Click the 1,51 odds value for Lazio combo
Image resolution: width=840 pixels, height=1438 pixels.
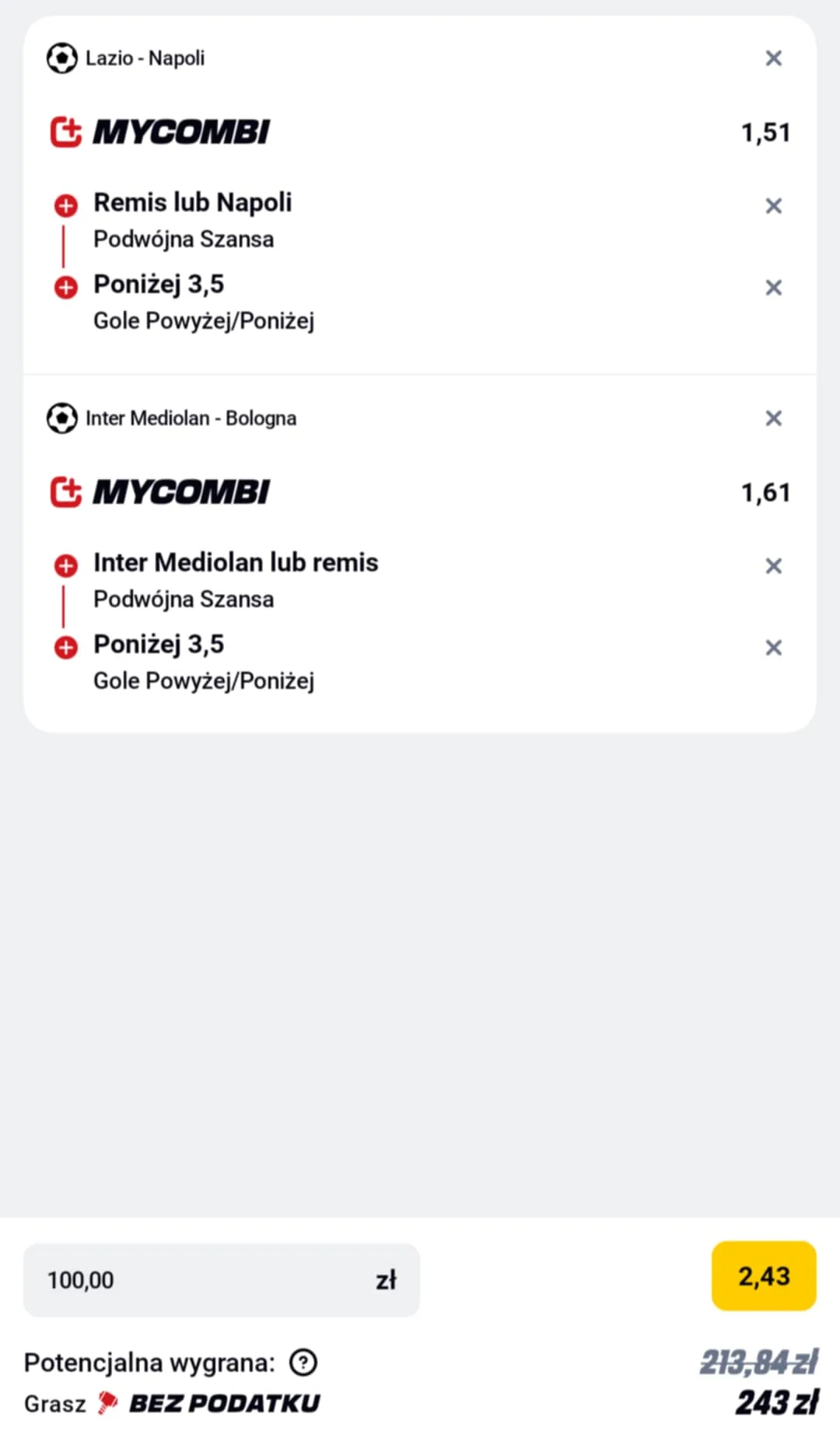(x=766, y=132)
